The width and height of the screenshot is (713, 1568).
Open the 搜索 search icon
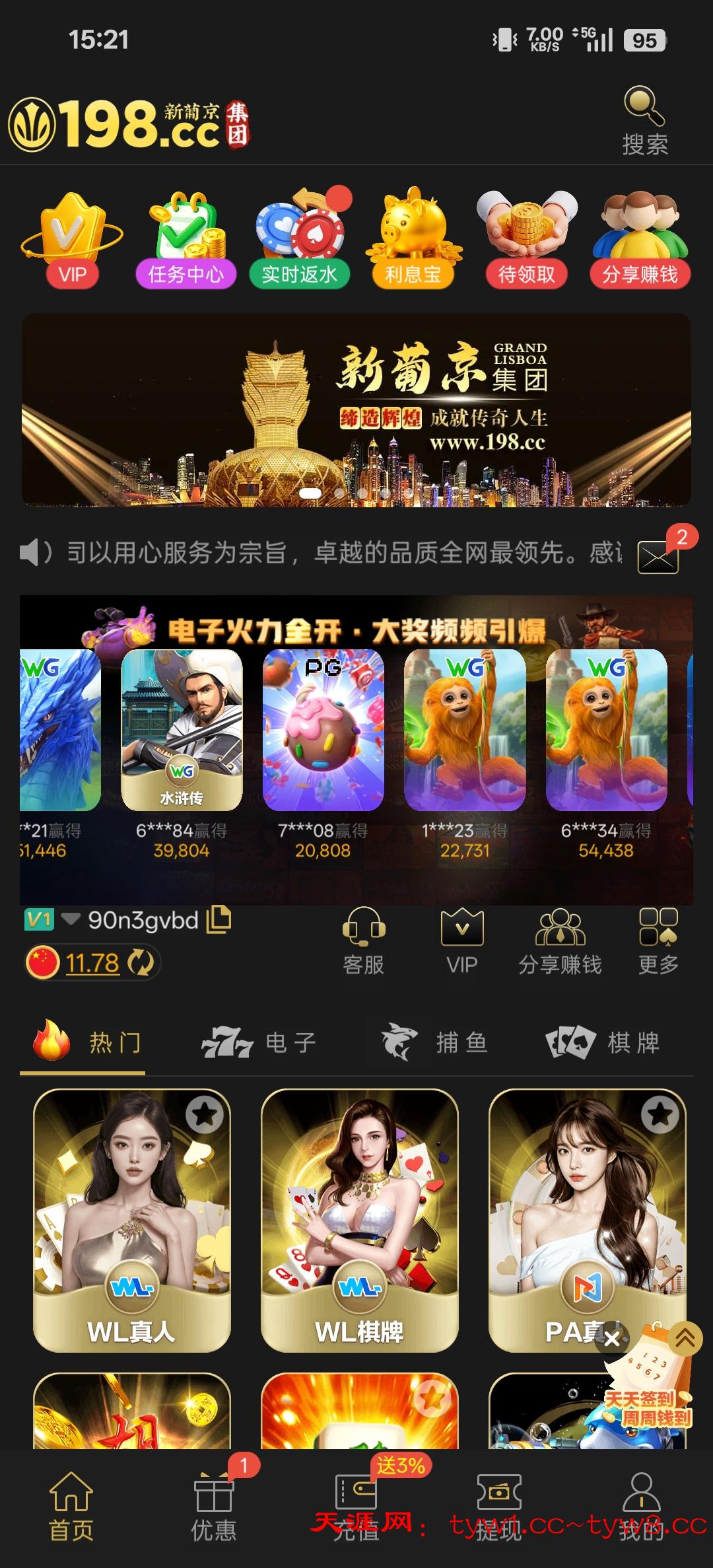click(644, 121)
